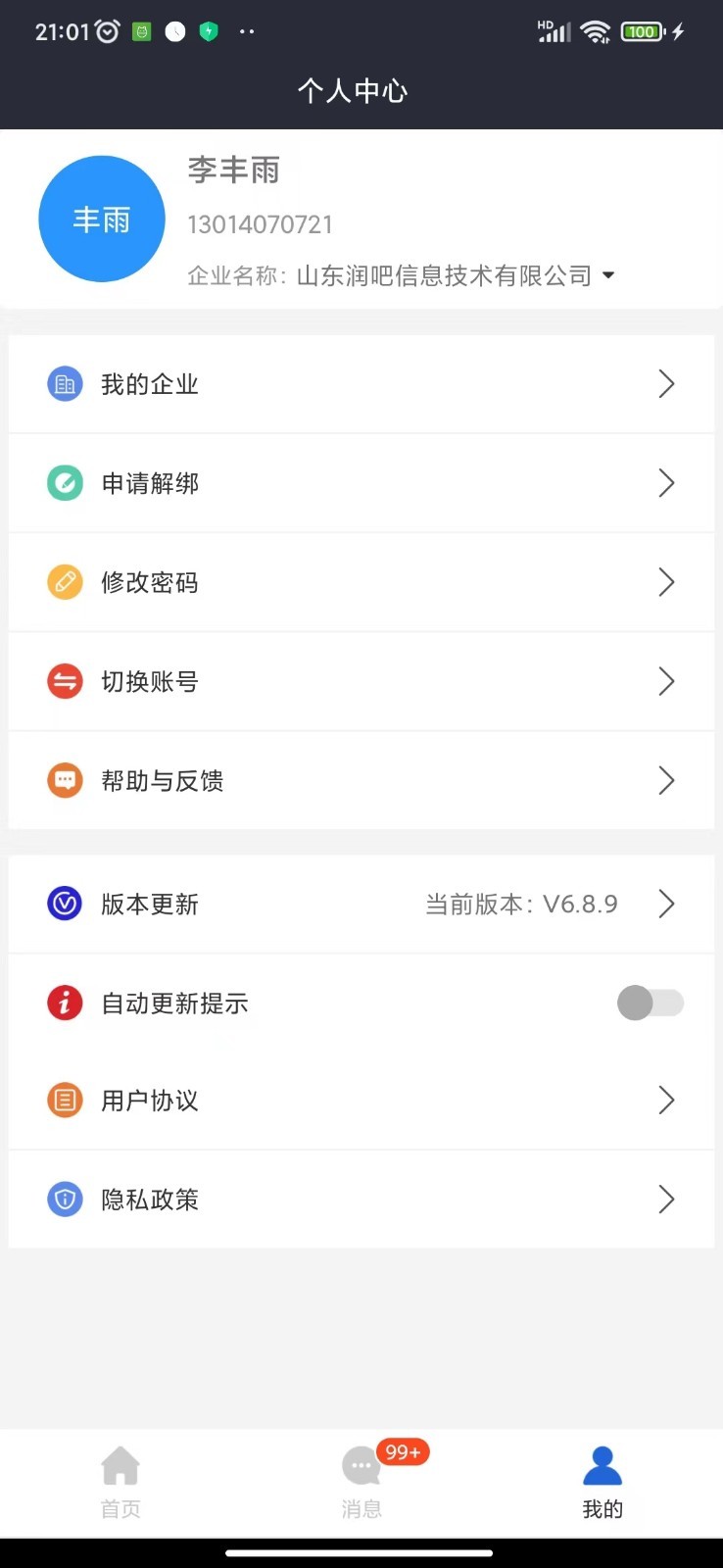
Task: Click the 丰雨 profile avatar circle
Action: click(101, 219)
